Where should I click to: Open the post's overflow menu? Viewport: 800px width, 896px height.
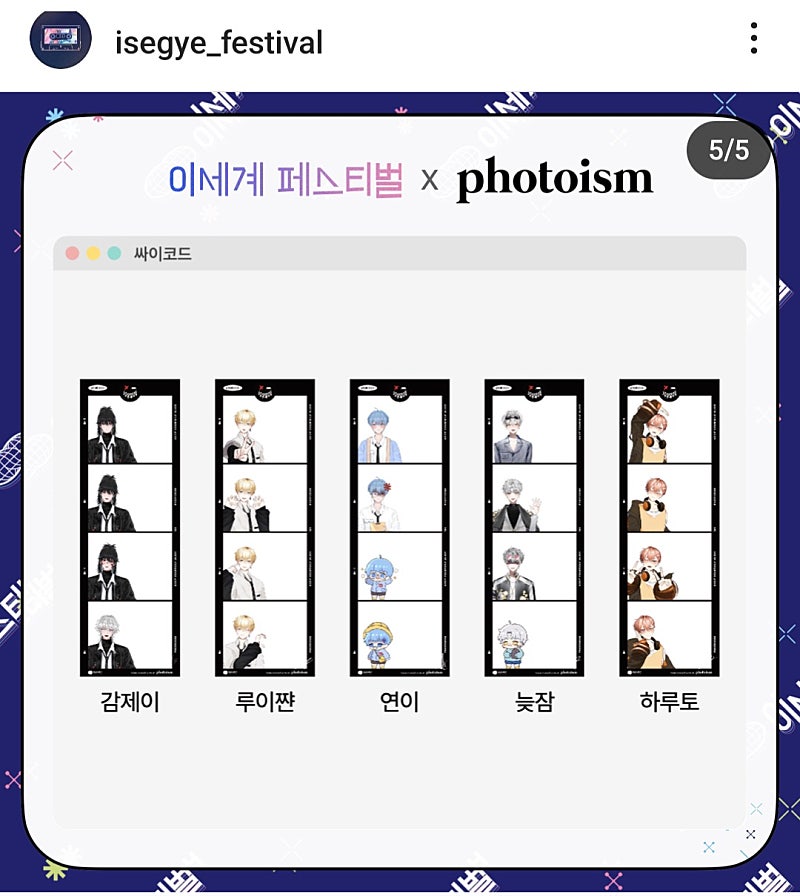754,39
